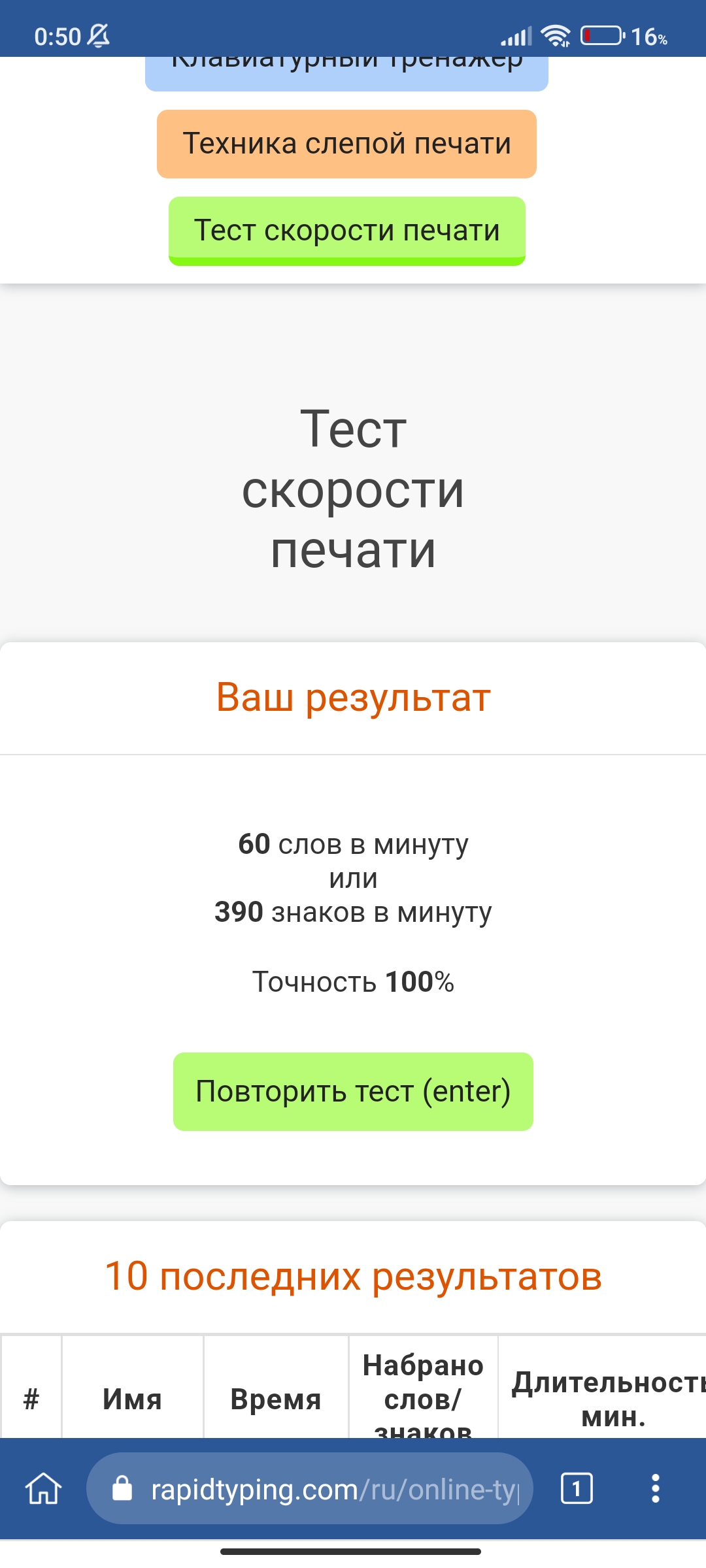Open Техника слепой печати page
The image size is (706, 1568).
click(346, 144)
